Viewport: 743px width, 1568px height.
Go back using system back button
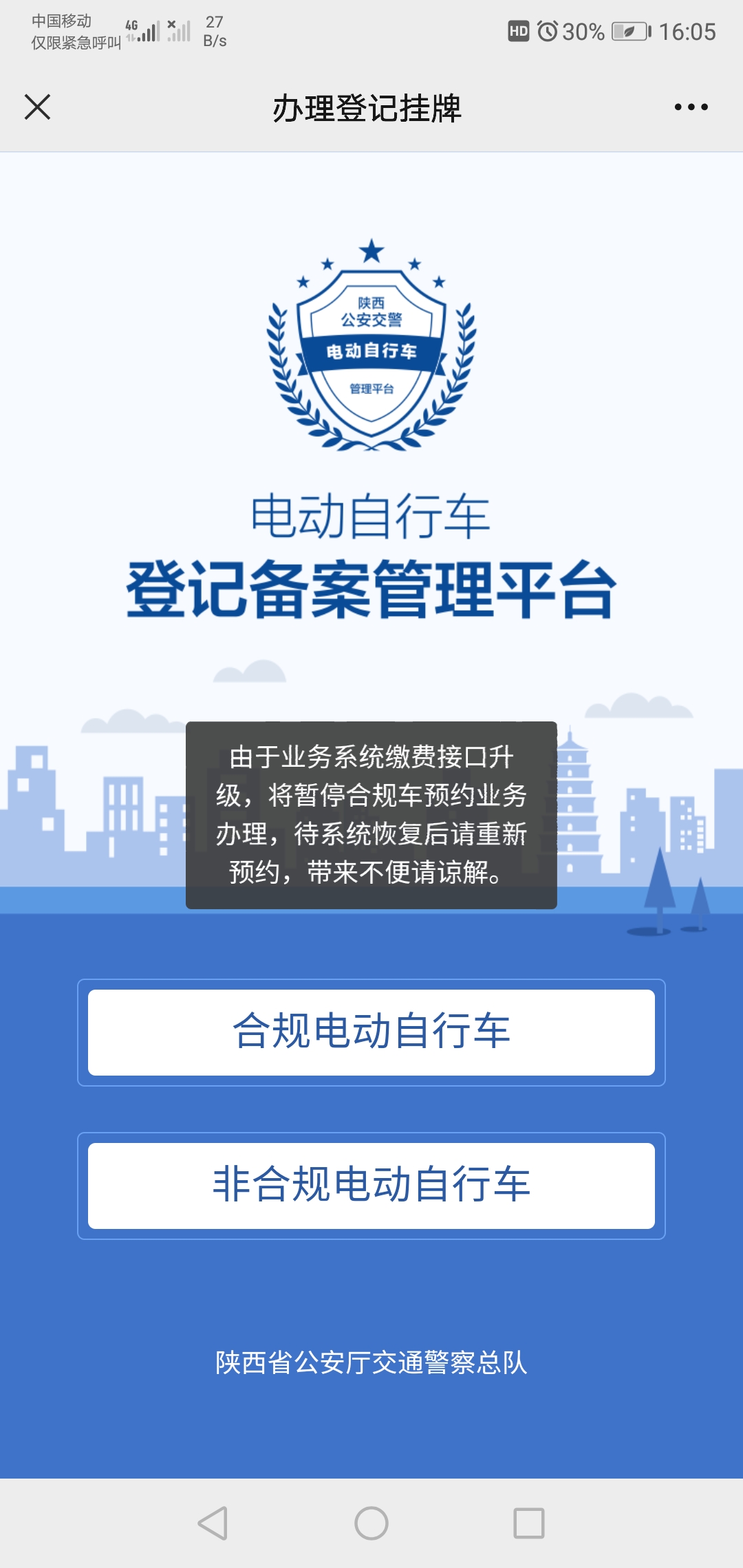213,1523
